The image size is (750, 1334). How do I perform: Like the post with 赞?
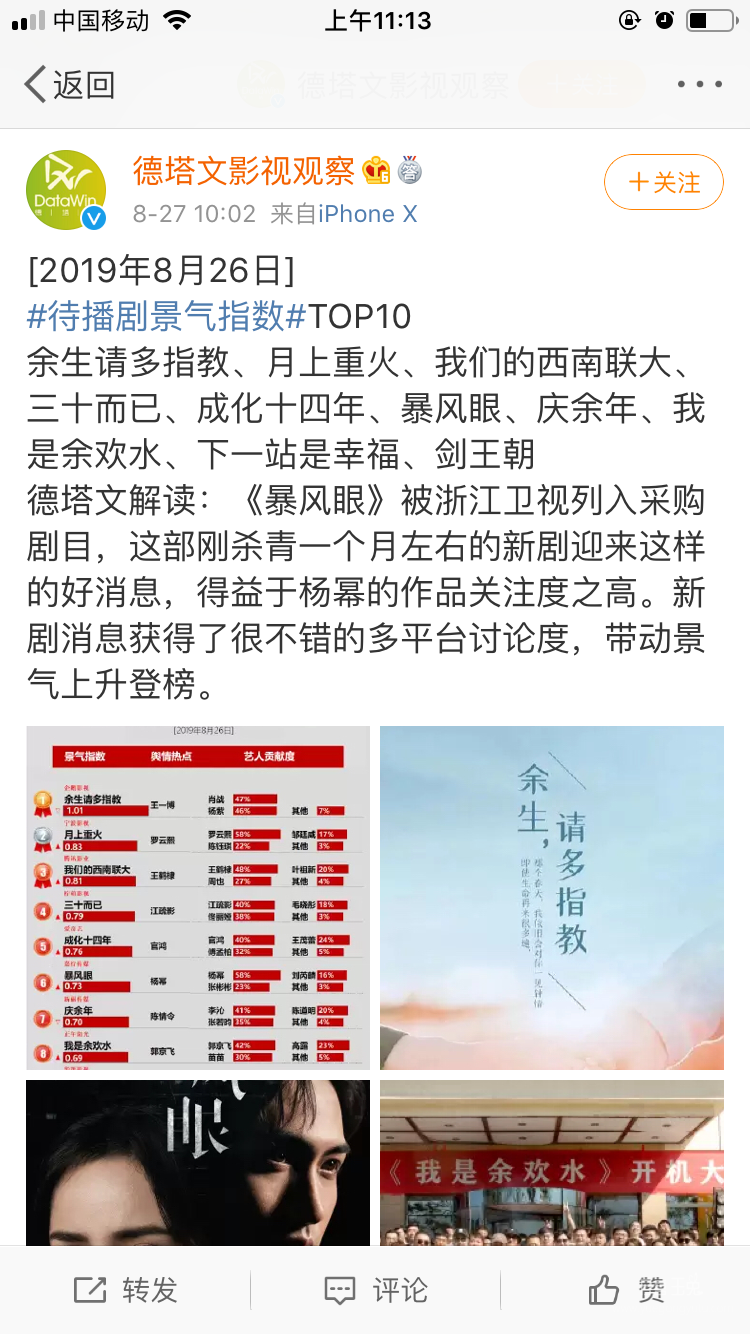pyautogui.click(x=627, y=1290)
